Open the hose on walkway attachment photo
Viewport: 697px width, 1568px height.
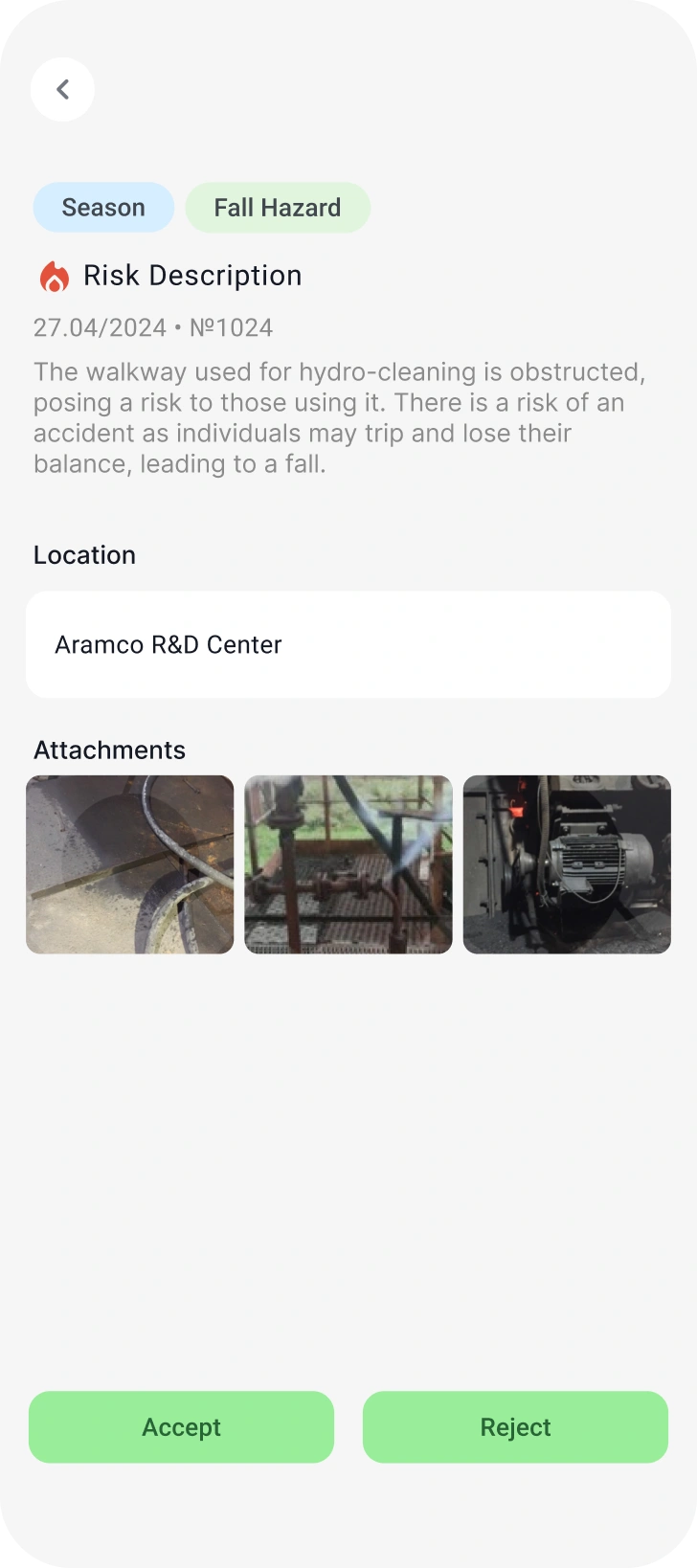click(x=130, y=864)
